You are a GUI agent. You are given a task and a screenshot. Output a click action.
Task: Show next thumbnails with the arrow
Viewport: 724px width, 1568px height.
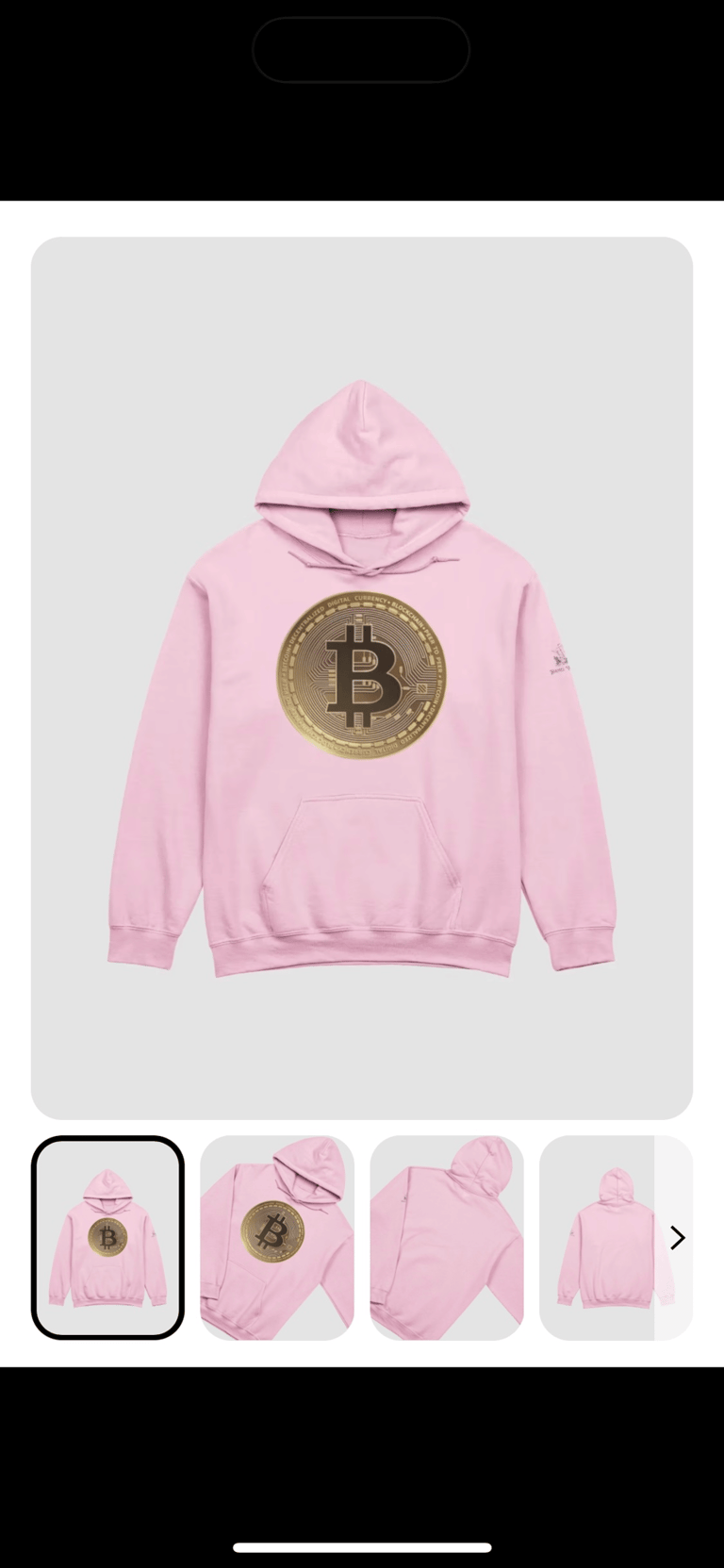point(677,1237)
